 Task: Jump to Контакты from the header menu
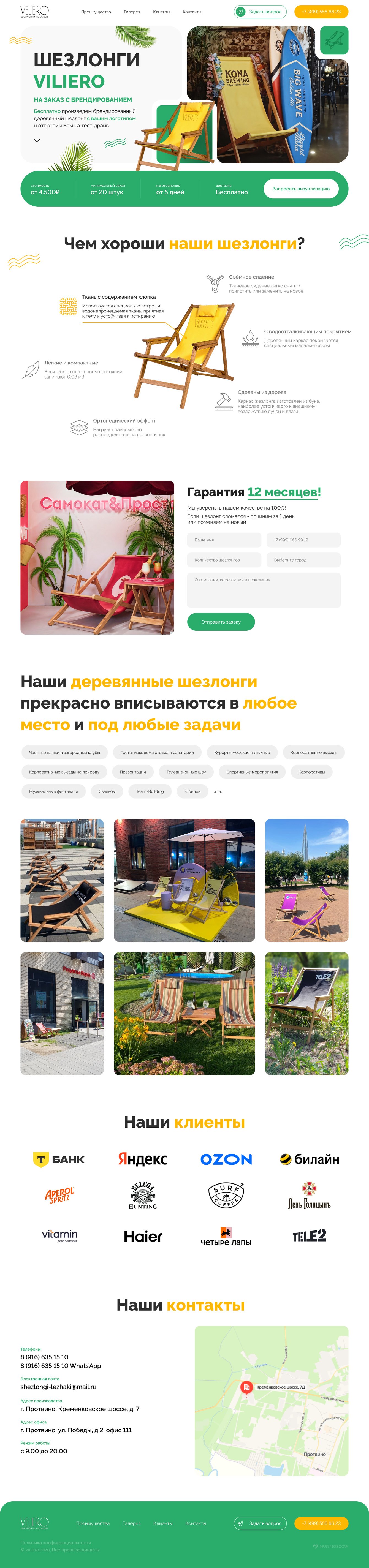192,12
